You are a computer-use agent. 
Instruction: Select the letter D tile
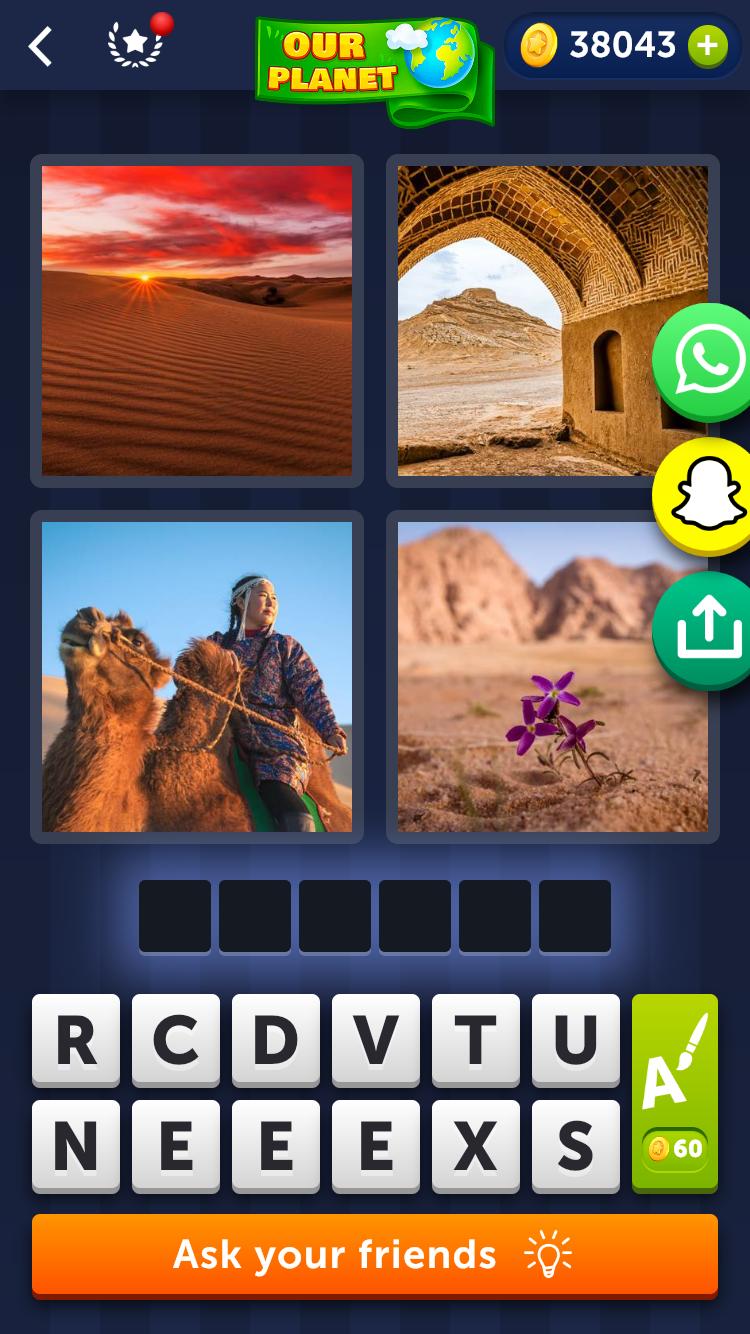275,1040
